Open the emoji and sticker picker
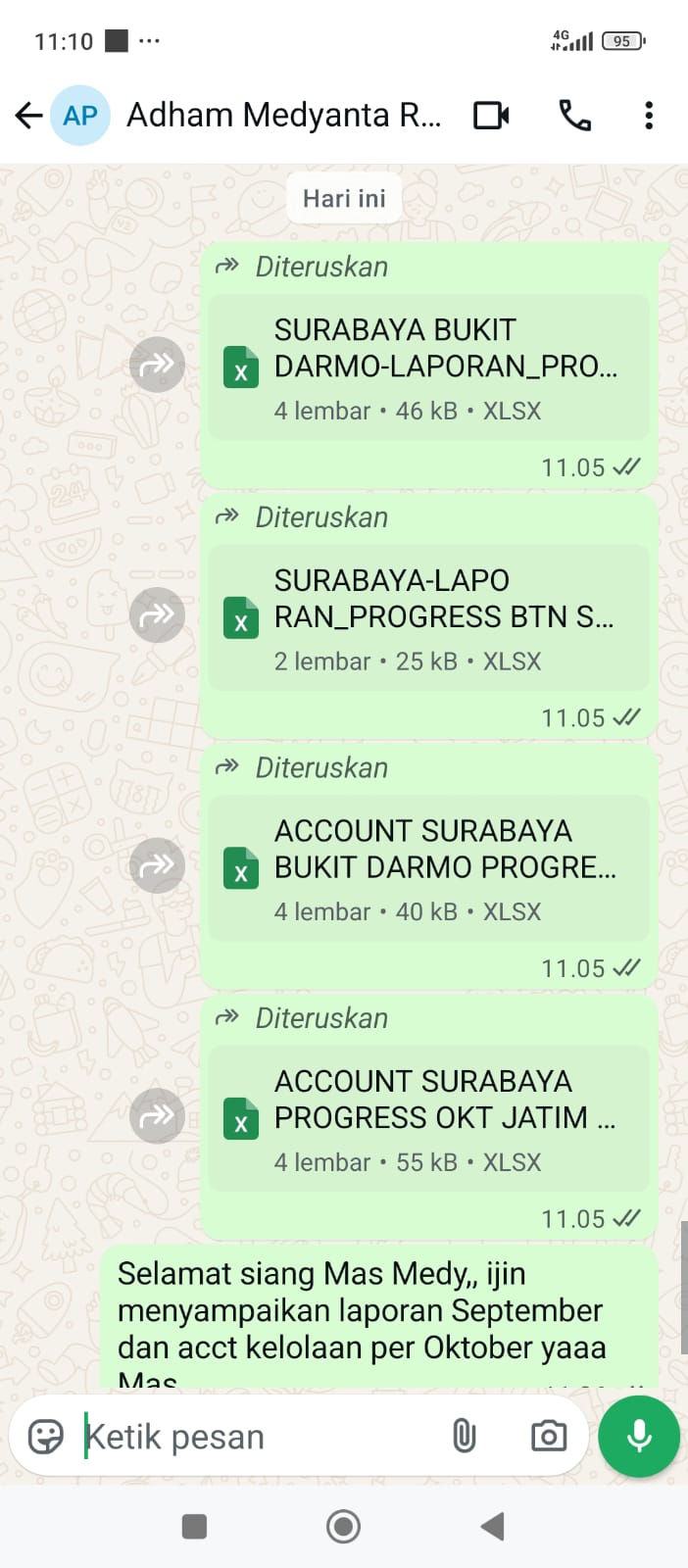688x1568 pixels. click(x=46, y=1437)
